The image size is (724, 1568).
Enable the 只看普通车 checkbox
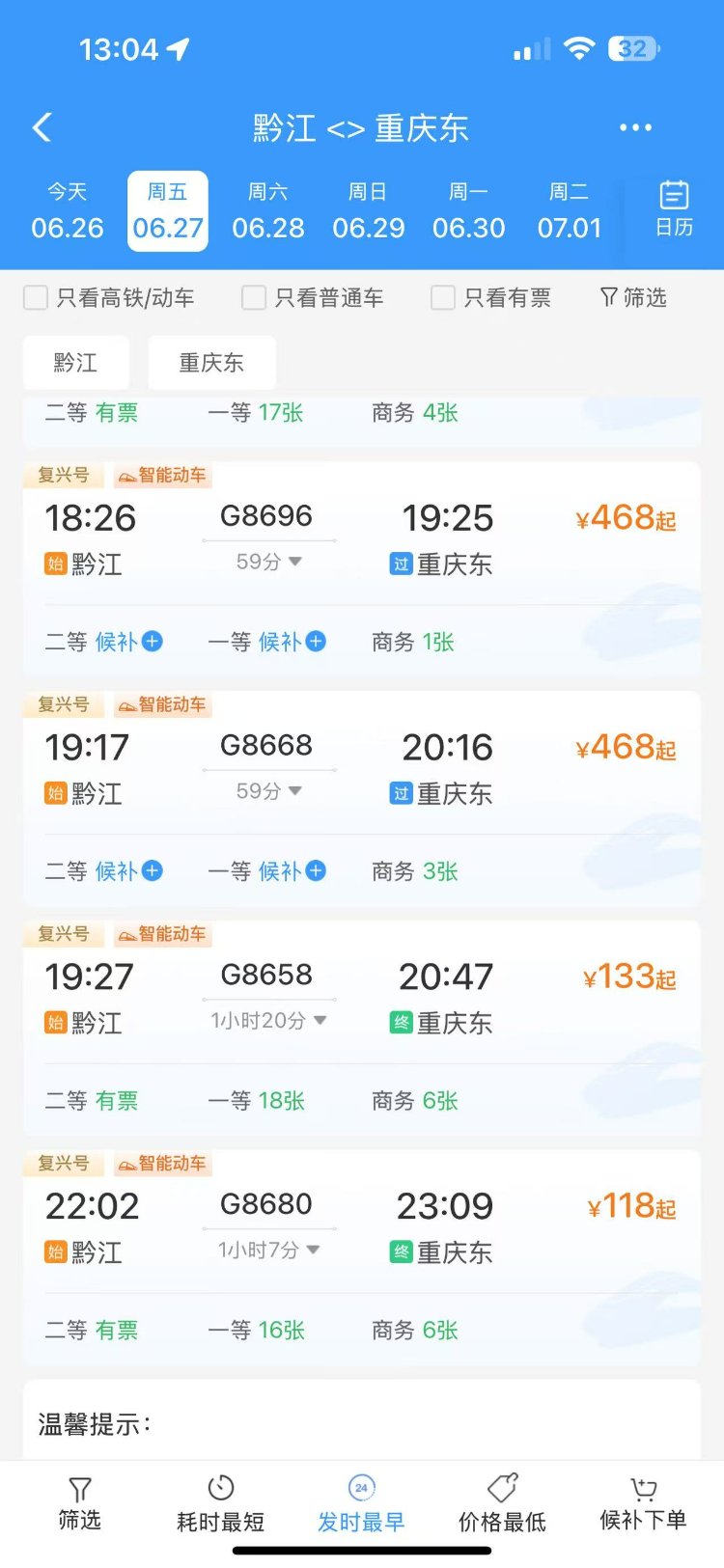point(254,297)
